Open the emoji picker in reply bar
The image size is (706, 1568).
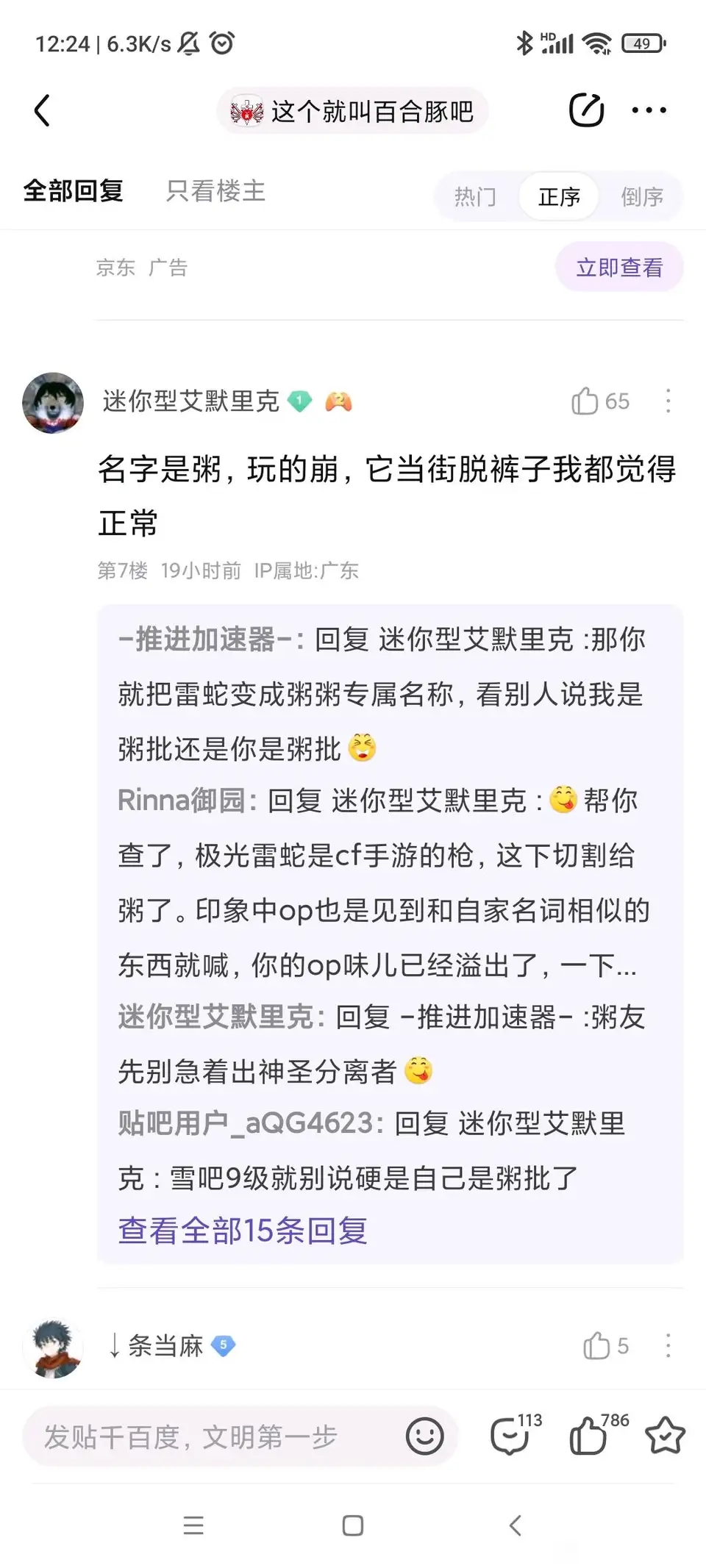(x=425, y=1436)
